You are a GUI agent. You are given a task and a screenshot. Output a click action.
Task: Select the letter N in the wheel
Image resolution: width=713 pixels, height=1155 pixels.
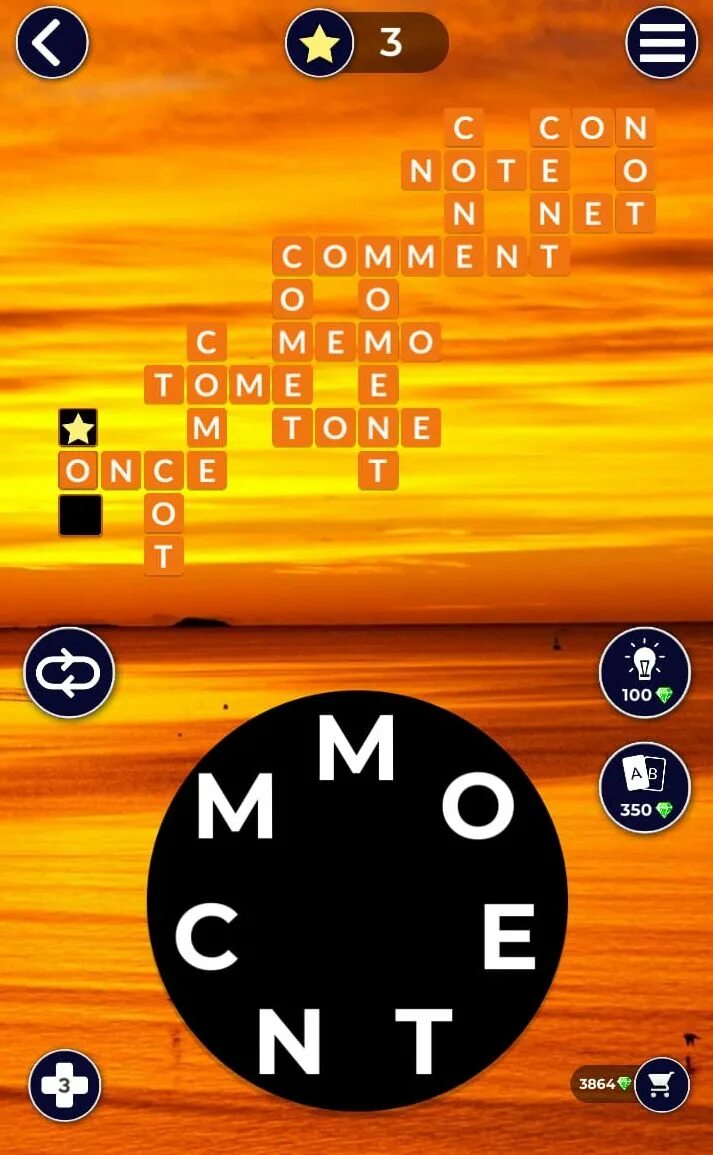(289, 1040)
